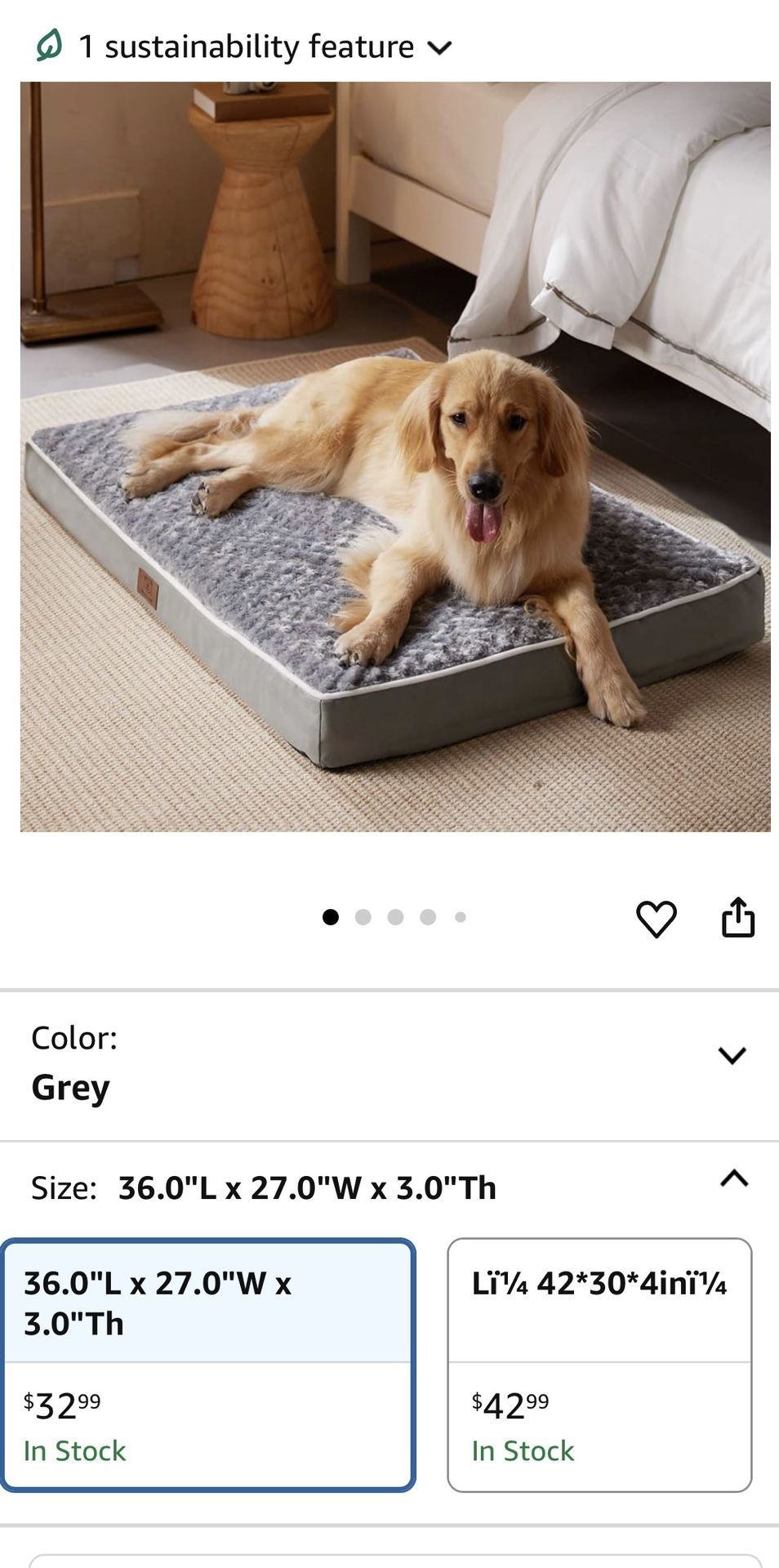Jump to the second image via page dots
The image size is (779, 1568).
tap(363, 917)
